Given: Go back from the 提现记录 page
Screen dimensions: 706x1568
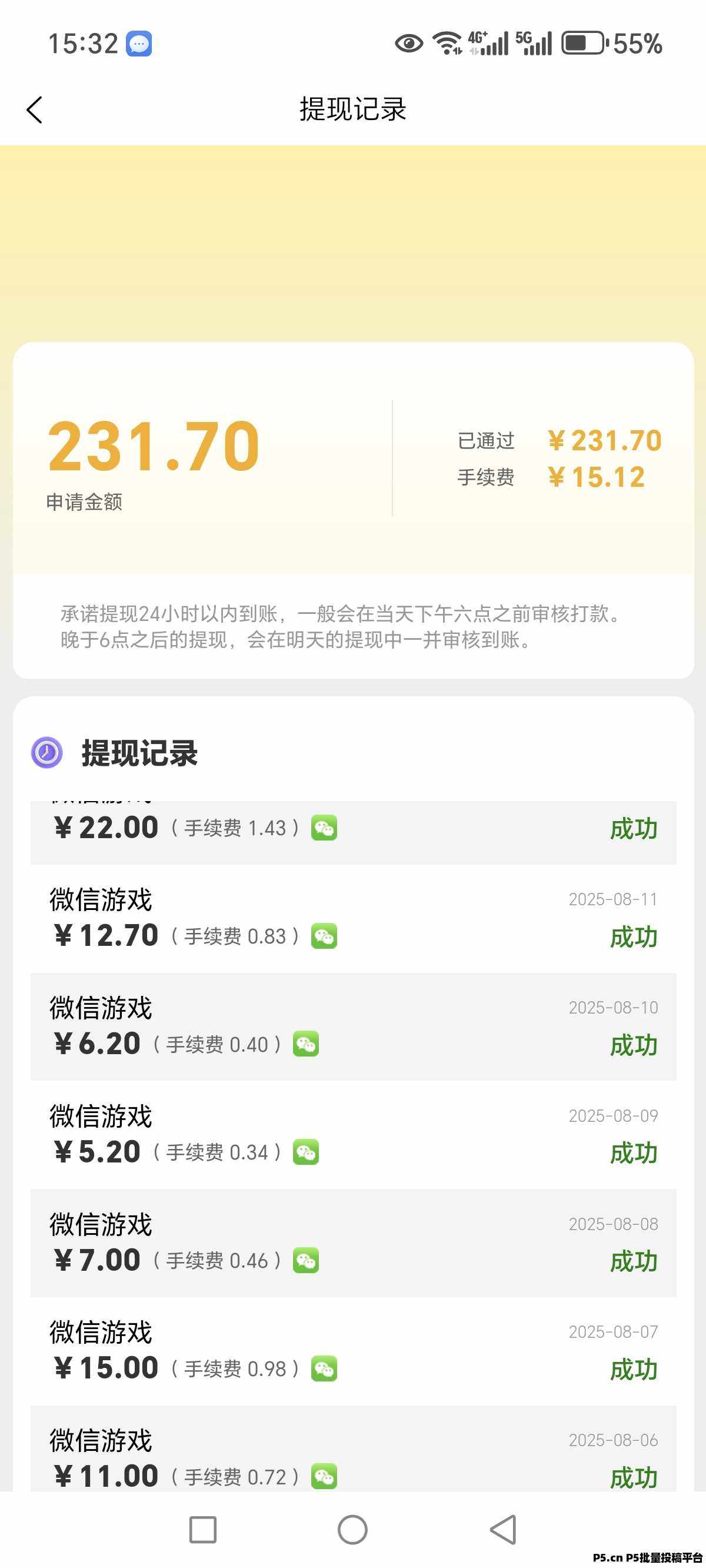Looking at the screenshot, I should pos(35,109).
